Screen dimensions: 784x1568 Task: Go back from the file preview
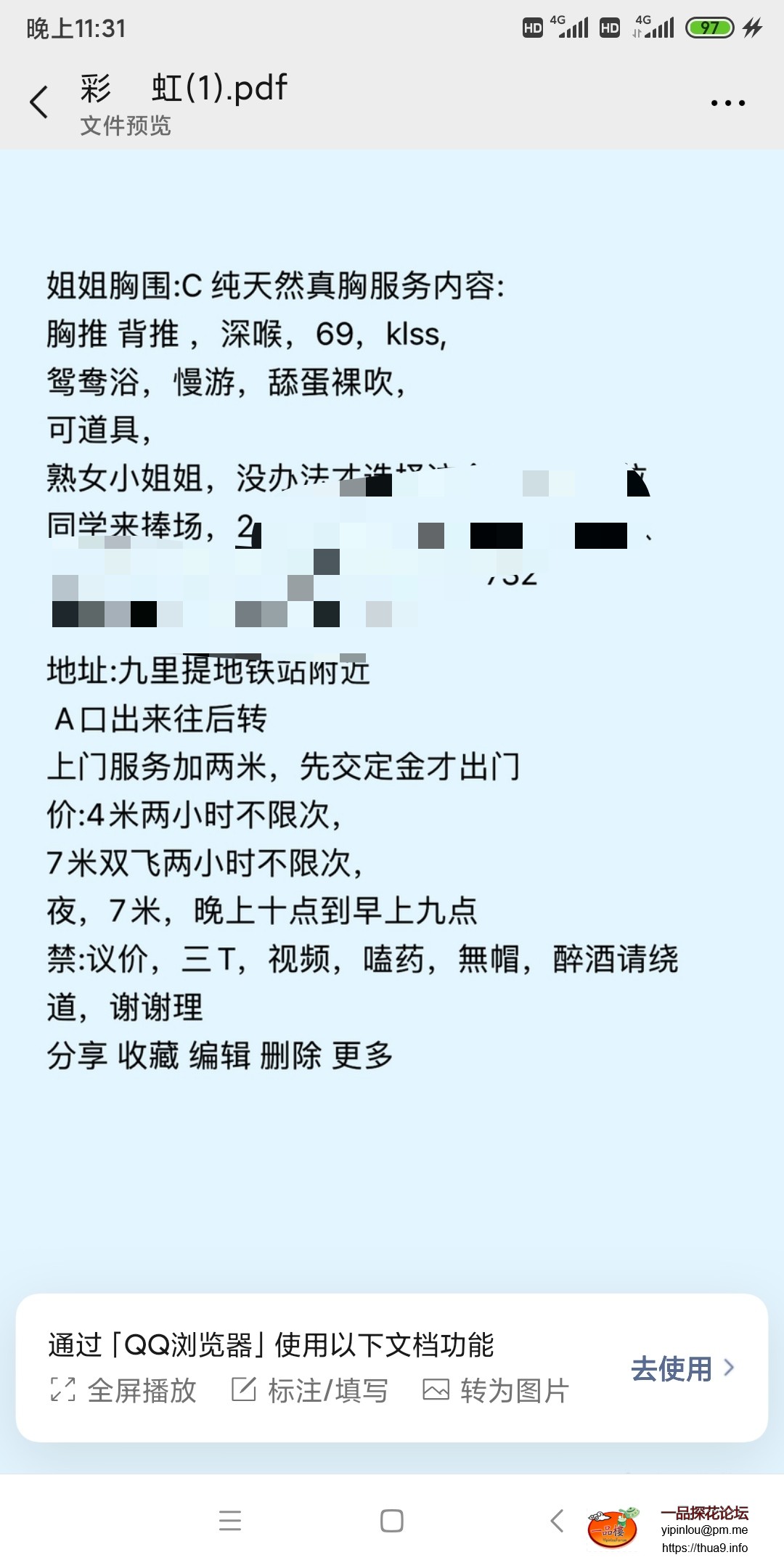[39, 102]
